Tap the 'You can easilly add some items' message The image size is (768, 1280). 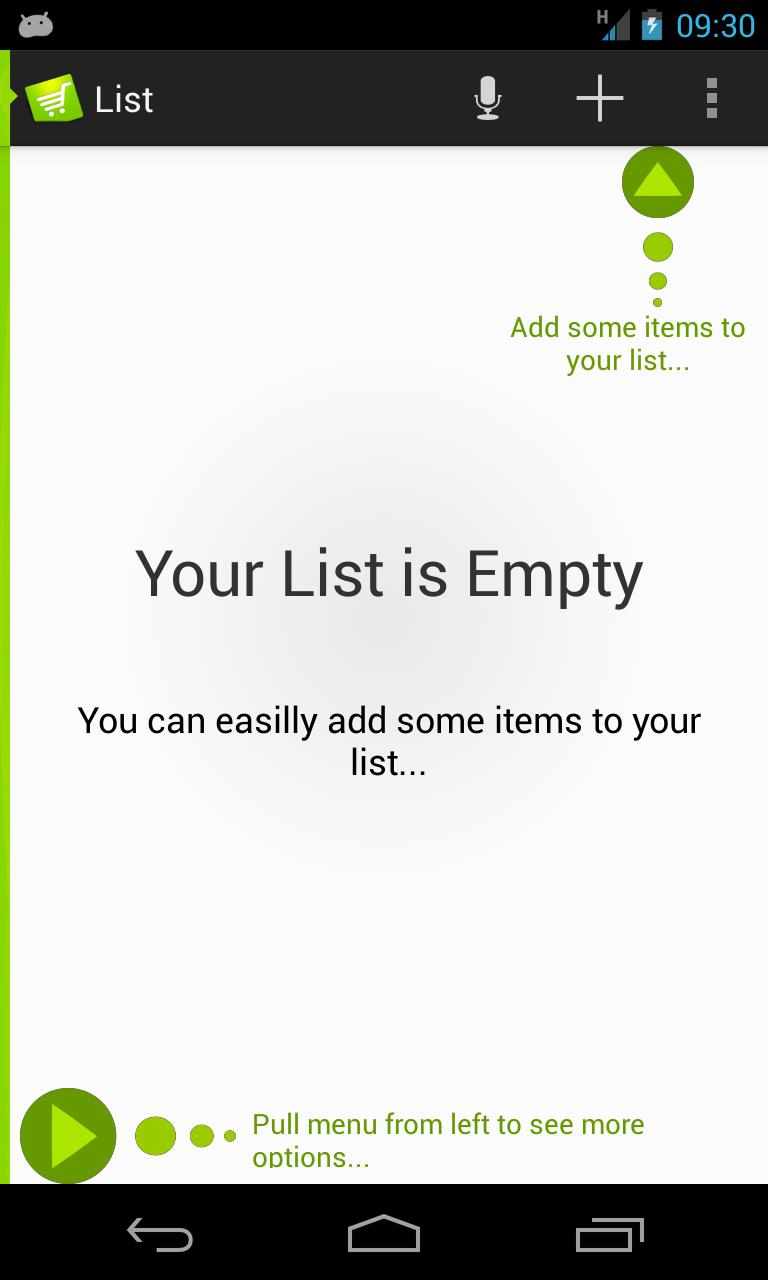[389, 741]
